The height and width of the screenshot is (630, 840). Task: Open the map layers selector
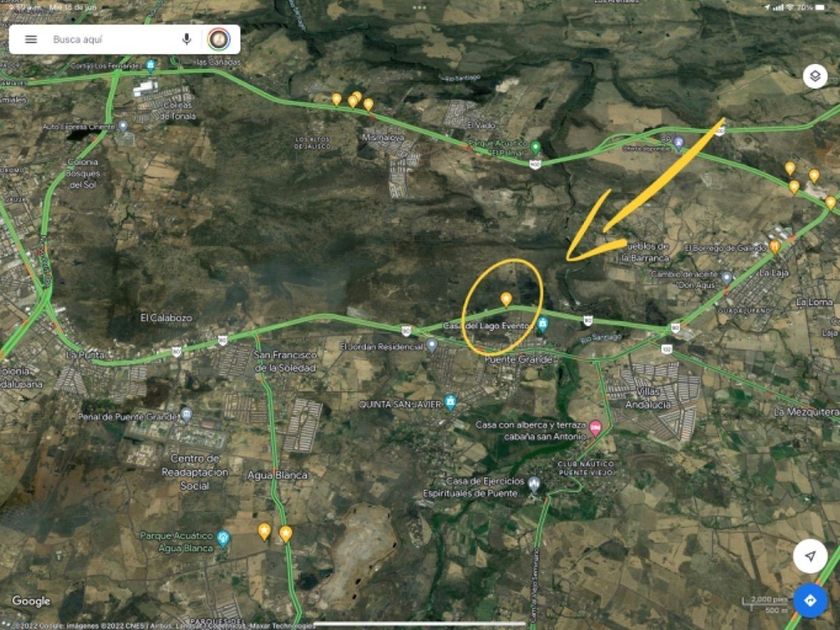815,76
